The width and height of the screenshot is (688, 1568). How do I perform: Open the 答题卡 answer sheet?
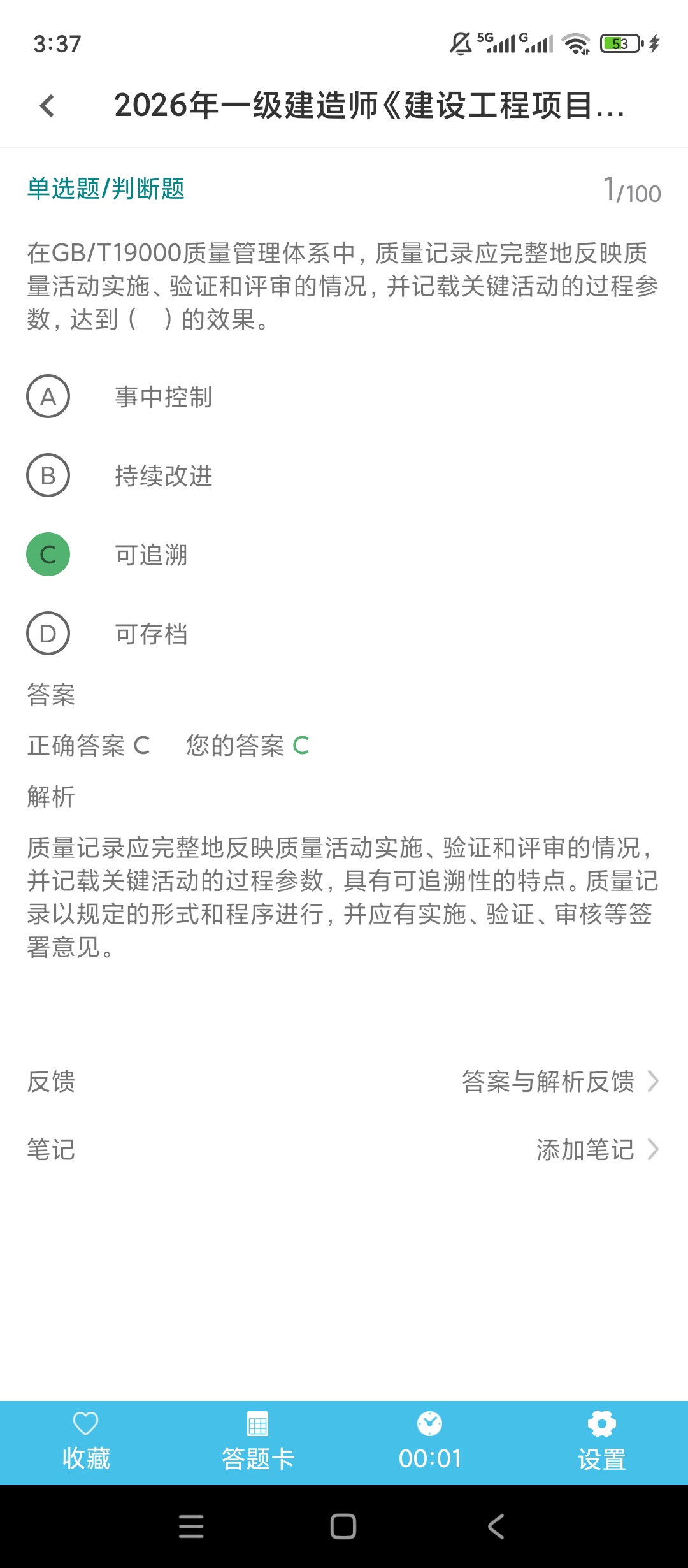[x=258, y=1442]
